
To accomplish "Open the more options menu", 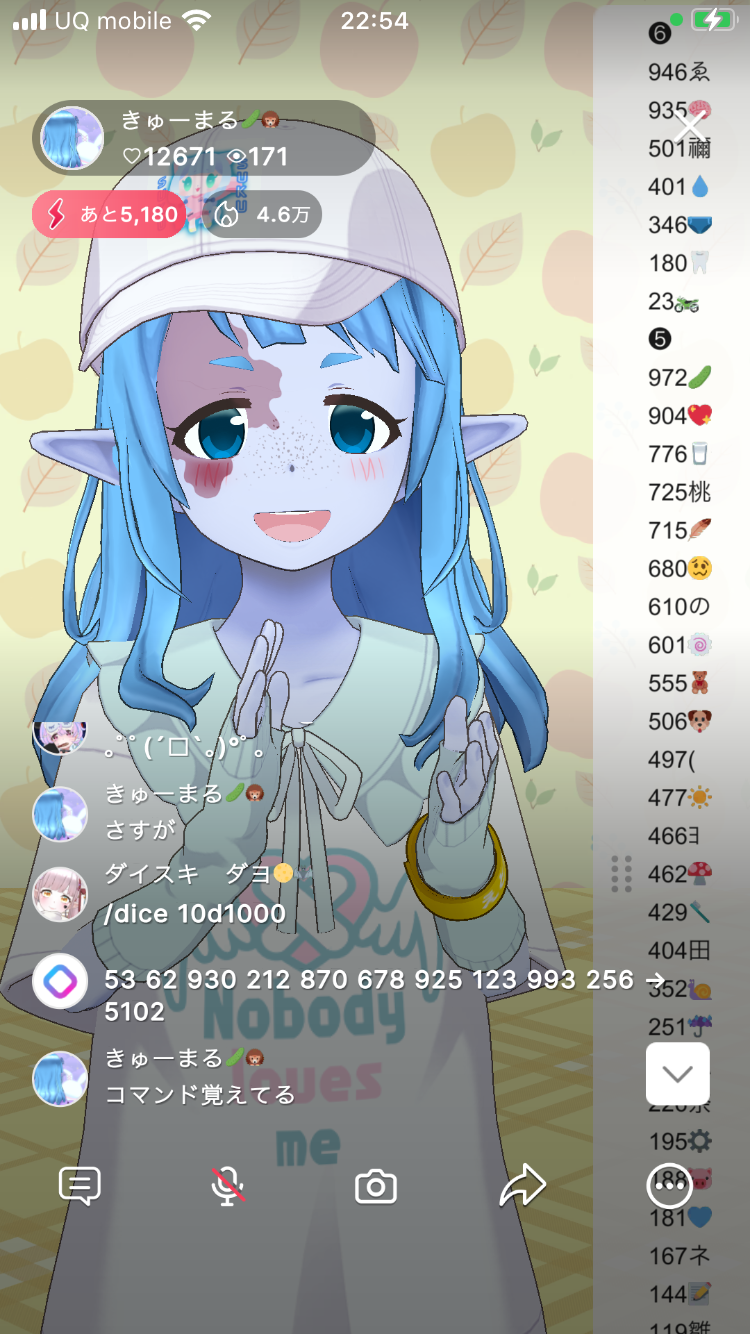I will coord(669,1187).
